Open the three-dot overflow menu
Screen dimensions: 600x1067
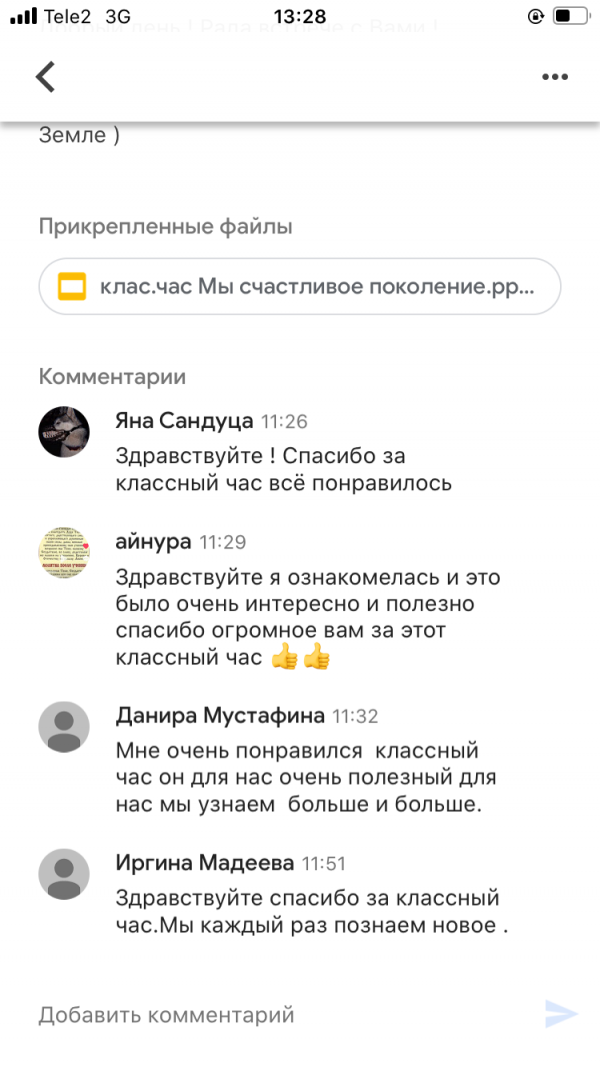coord(554,77)
